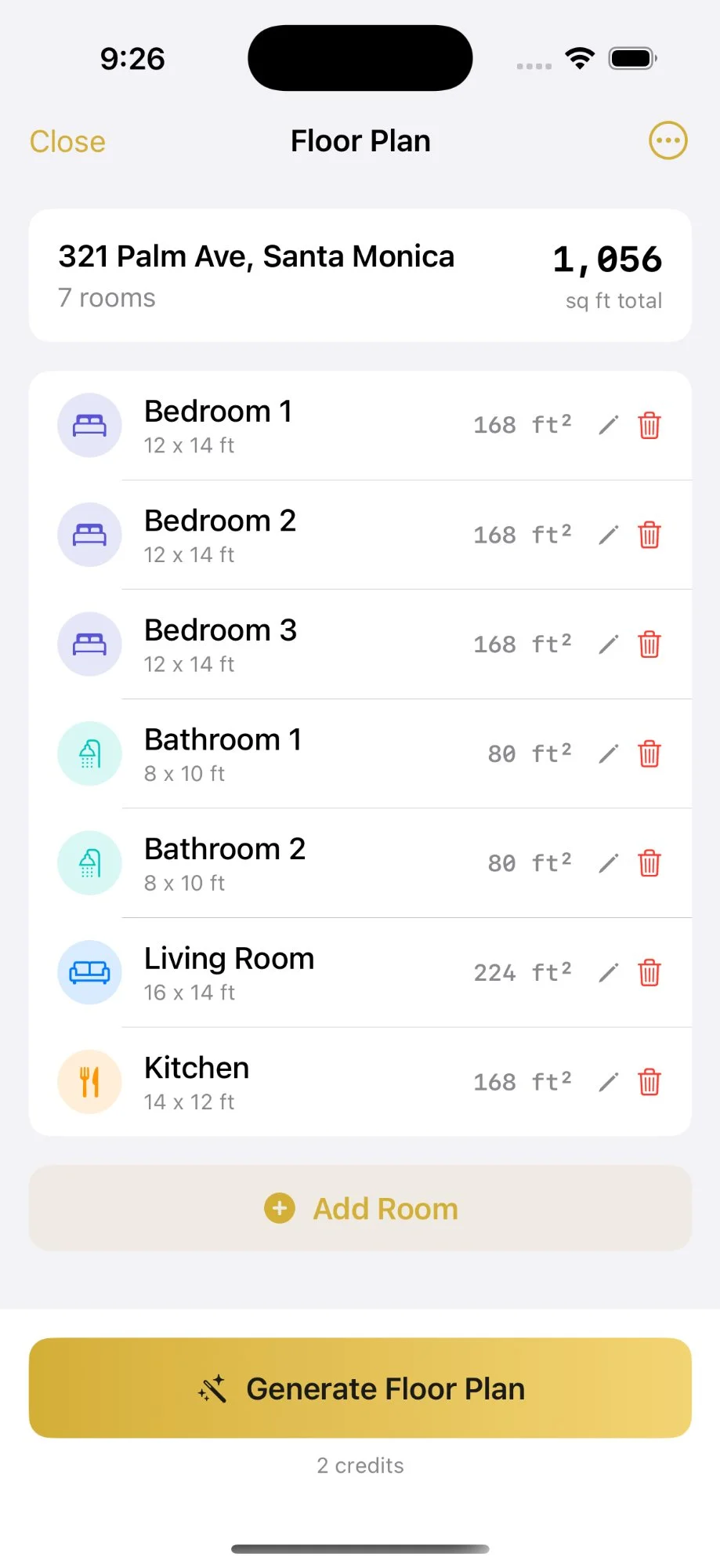
Task: Tap the Kitchen utensils icon
Action: pos(89,1082)
